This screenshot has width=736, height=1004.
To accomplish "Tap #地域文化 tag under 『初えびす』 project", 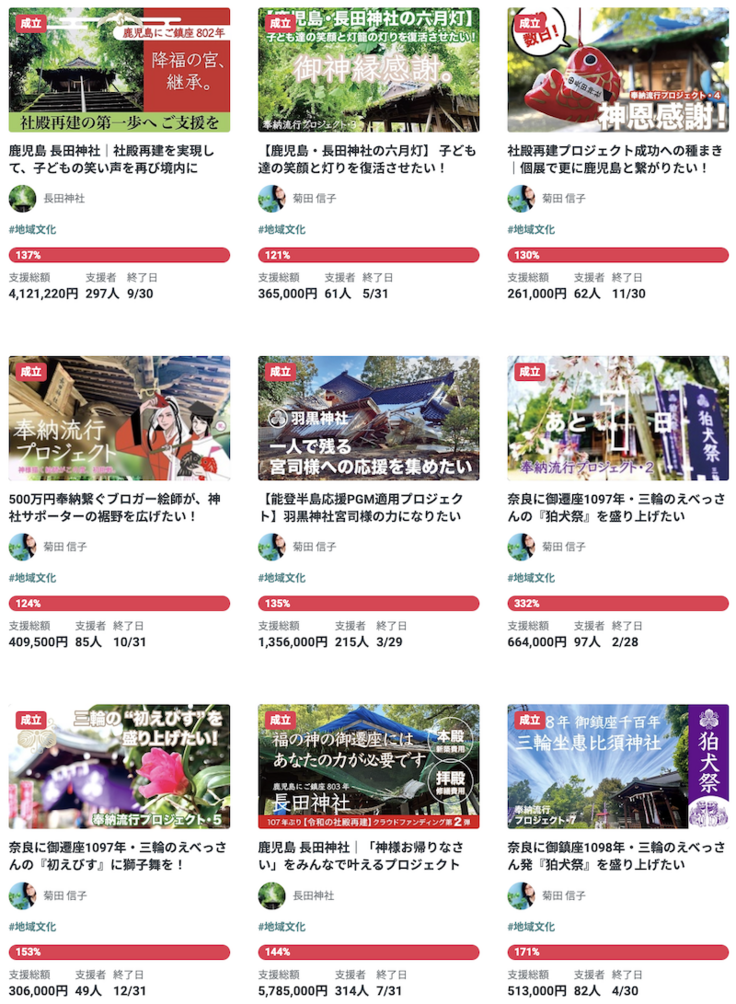I will [x=32, y=926].
